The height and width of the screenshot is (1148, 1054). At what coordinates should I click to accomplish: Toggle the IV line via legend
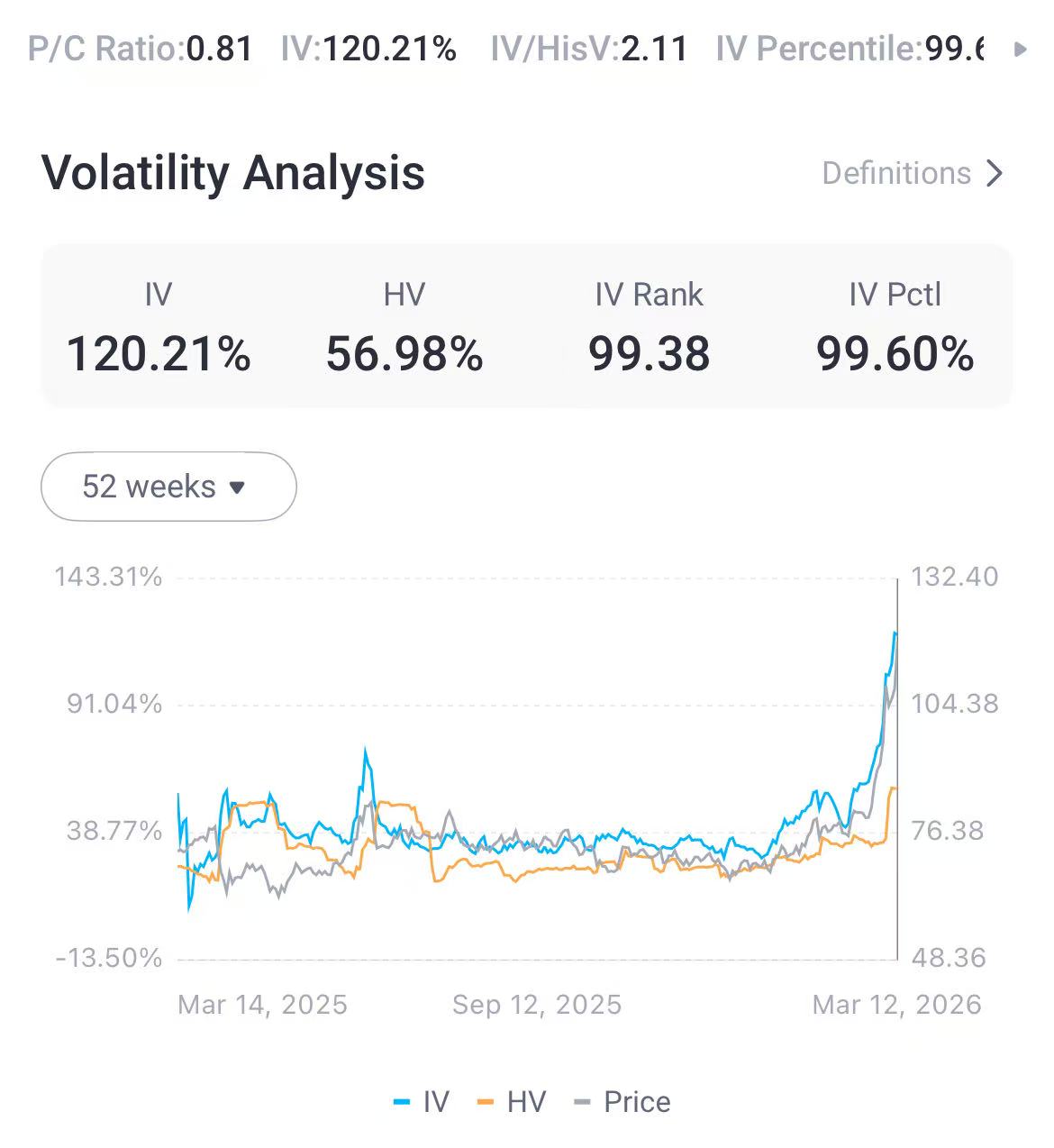(422, 1101)
